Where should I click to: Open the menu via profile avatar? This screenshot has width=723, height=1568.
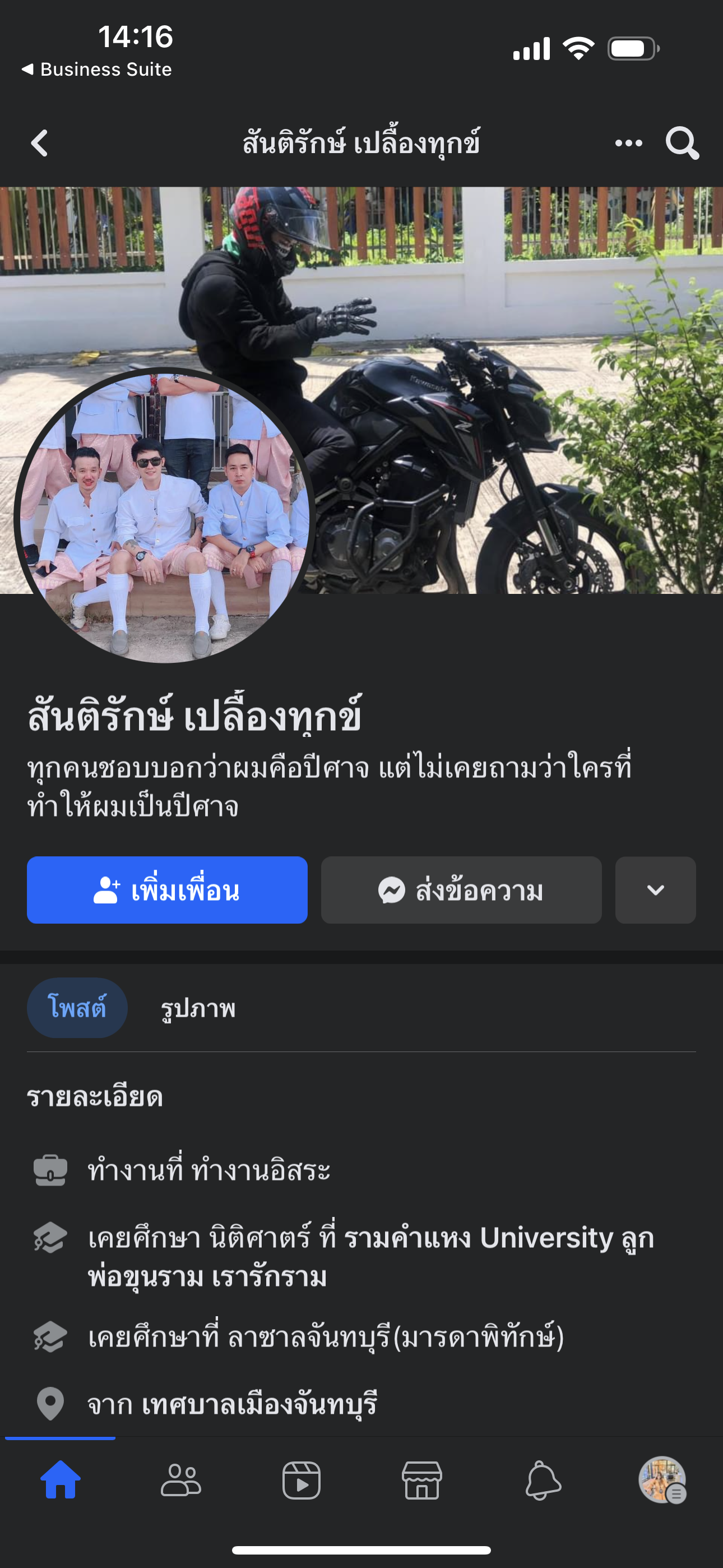pos(662,1480)
